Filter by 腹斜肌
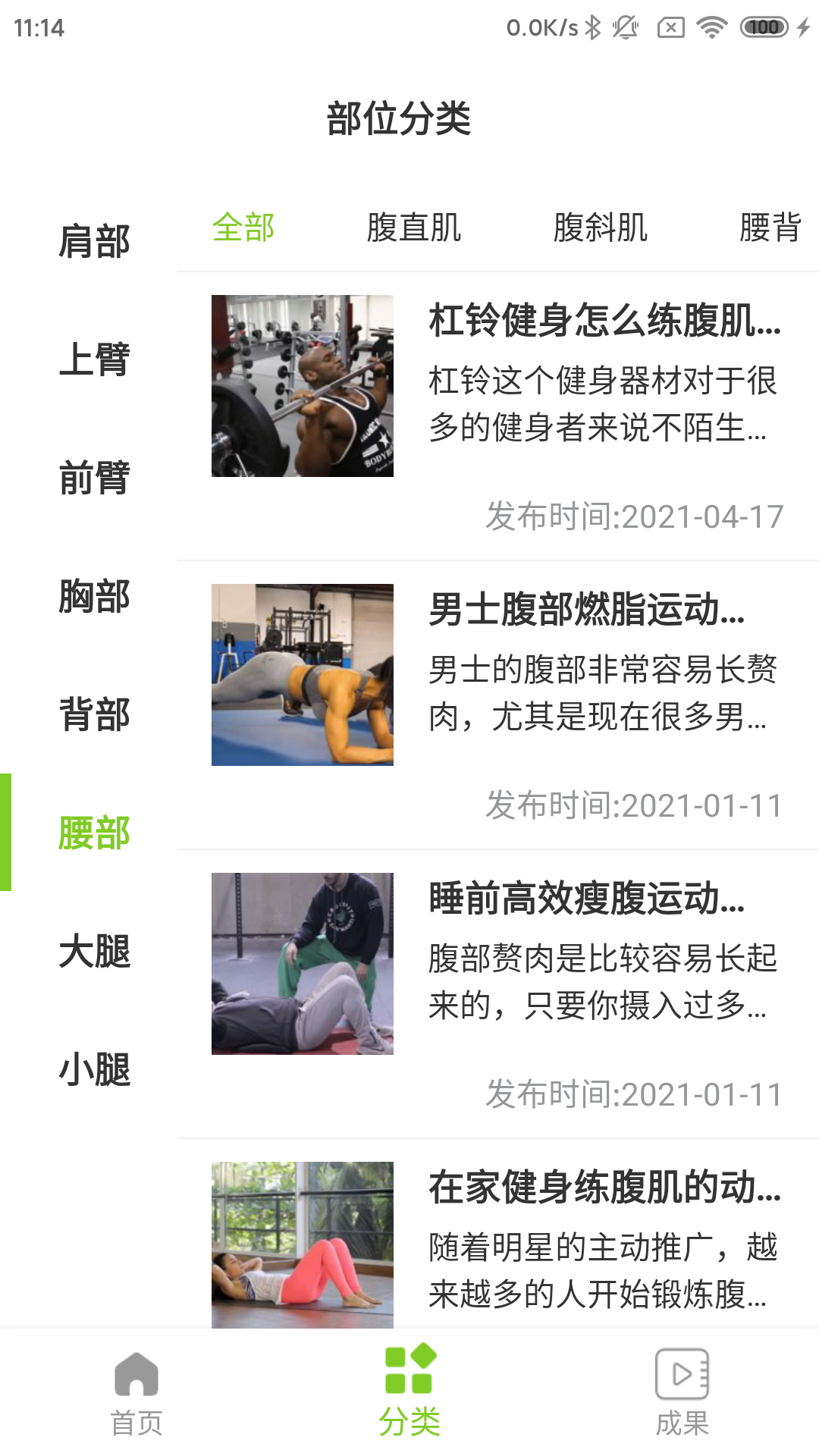The height and width of the screenshot is (1456, 819). point(600,227)
